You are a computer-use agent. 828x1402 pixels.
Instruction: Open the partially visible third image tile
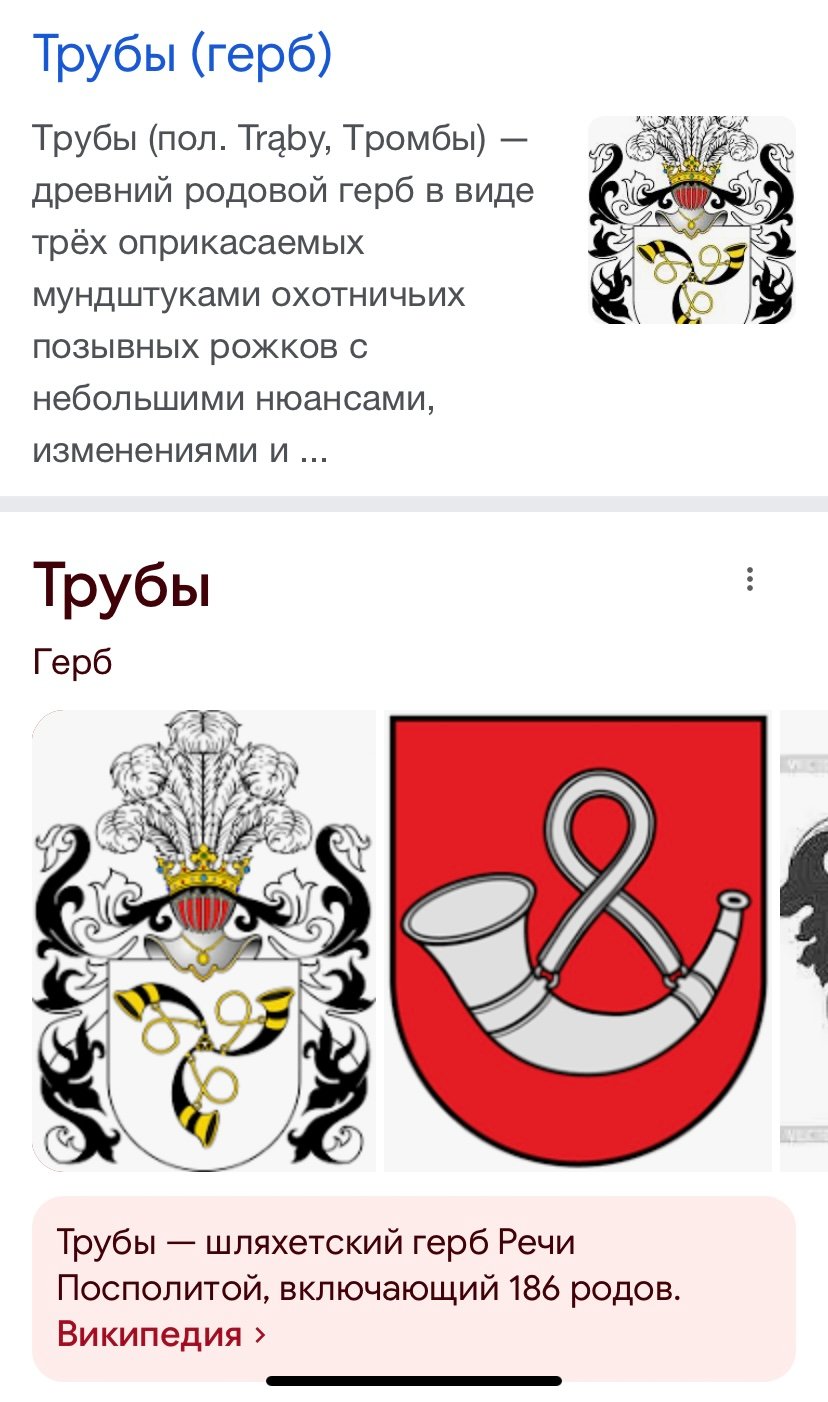(x=804, y=940)
